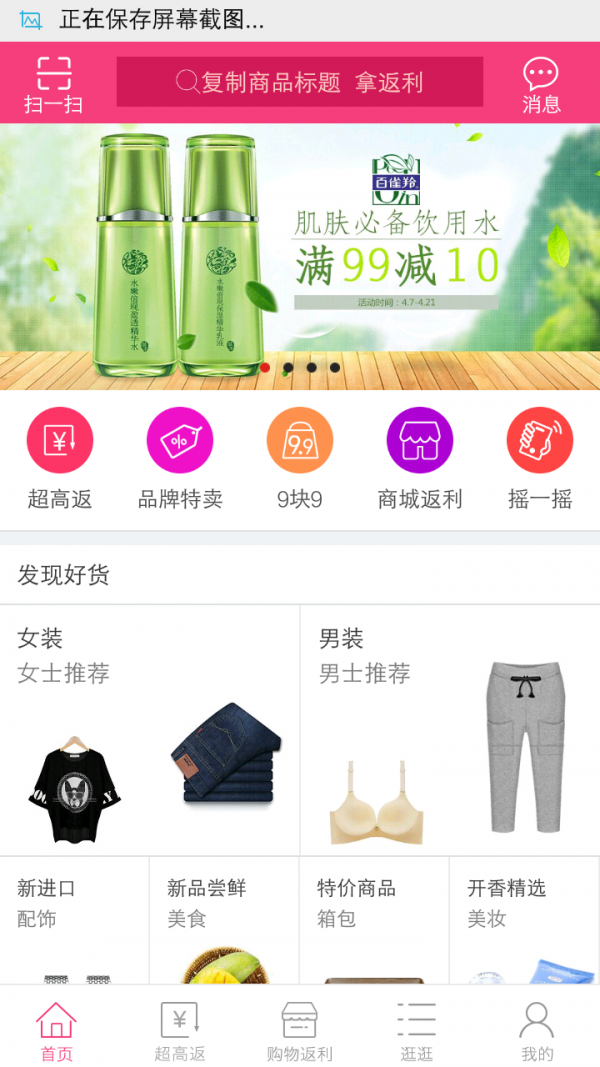Open the 男装 男士推荐 card
The height and width of the screenshot is (1067, 600).
click(x=450, y=730)
